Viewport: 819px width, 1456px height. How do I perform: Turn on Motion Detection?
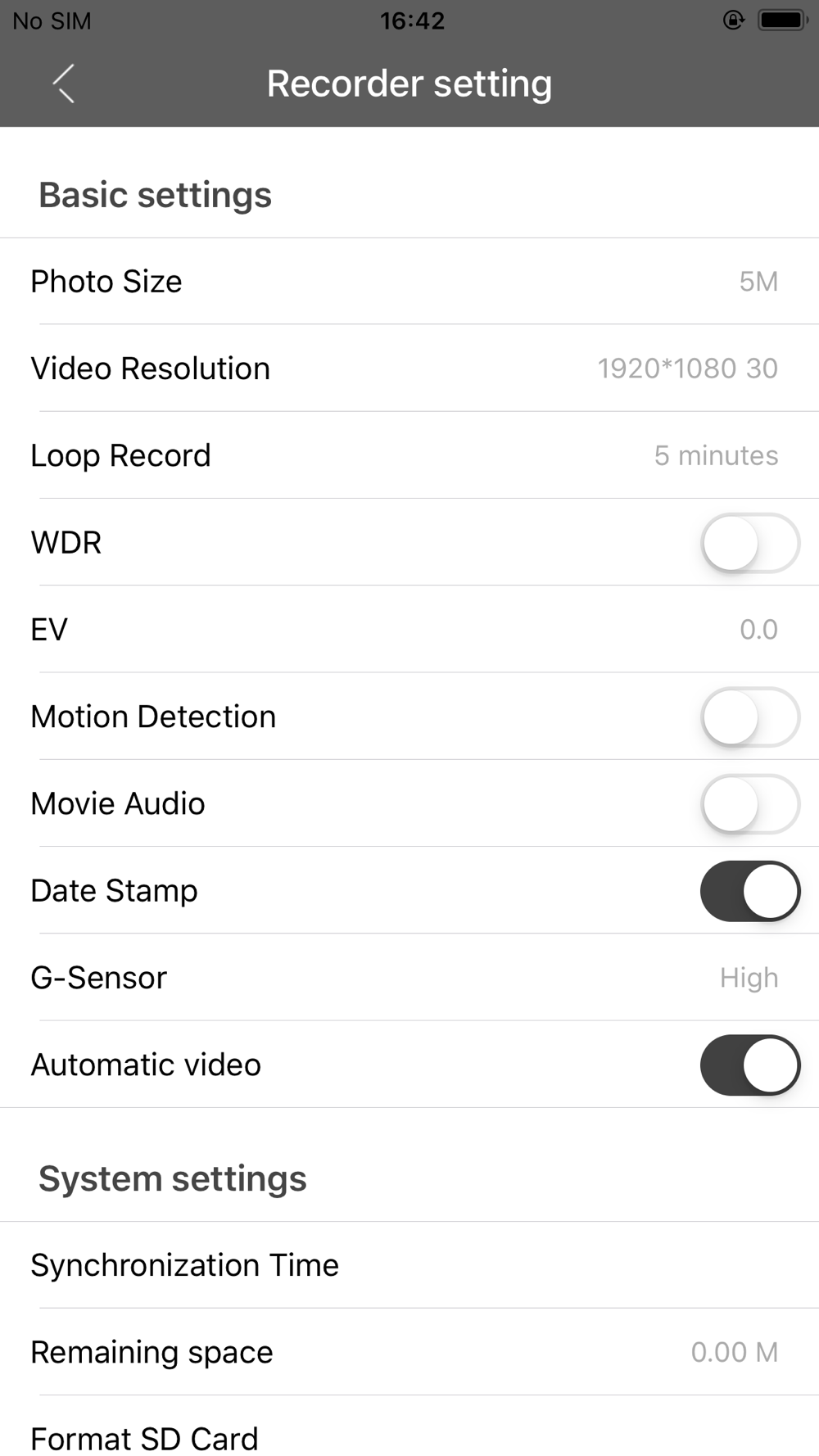749,717
